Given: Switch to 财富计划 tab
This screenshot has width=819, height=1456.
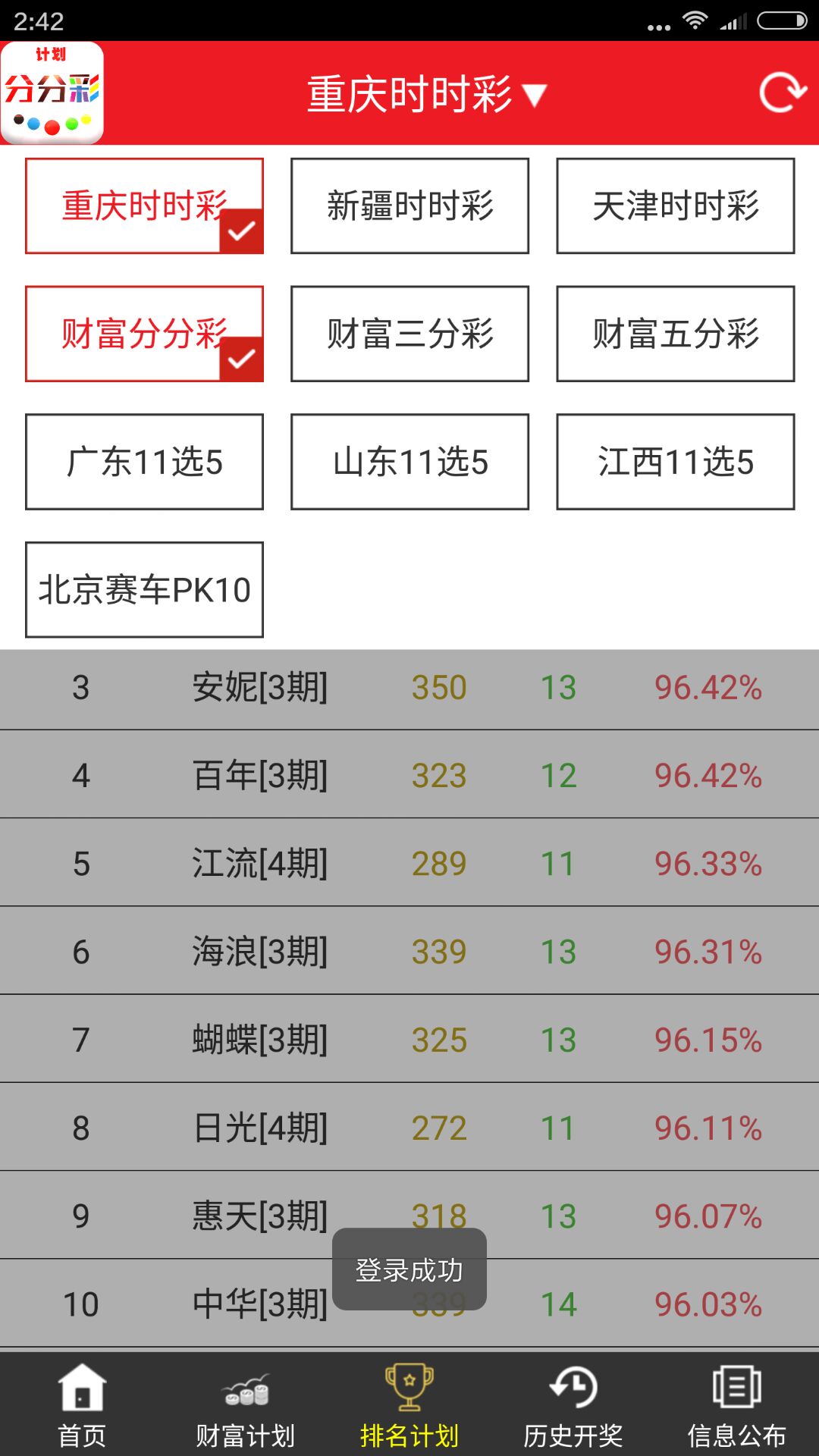Looking at the screenshot, I should 246,1405.
